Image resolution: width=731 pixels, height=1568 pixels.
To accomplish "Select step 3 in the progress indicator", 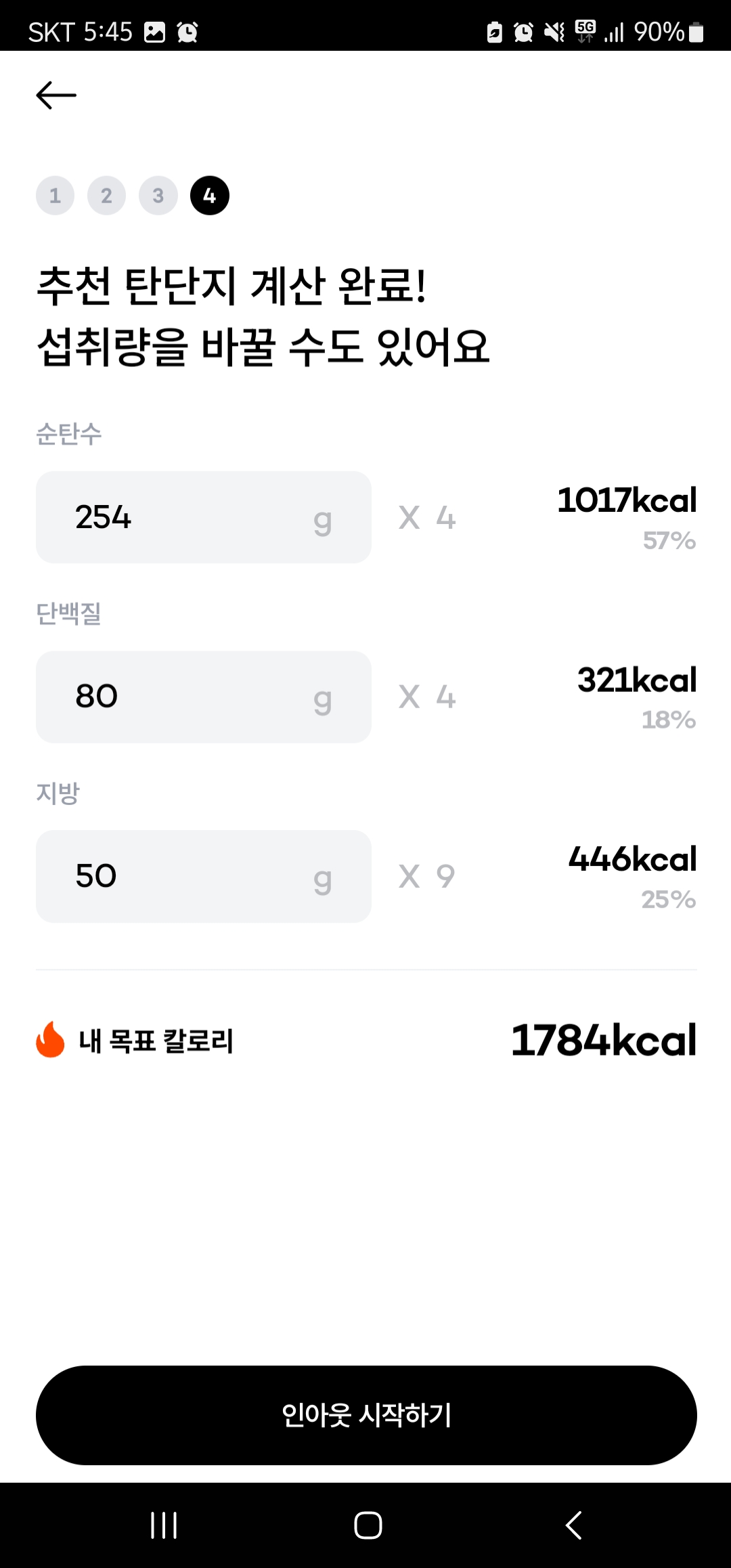I will coord(158,196).
